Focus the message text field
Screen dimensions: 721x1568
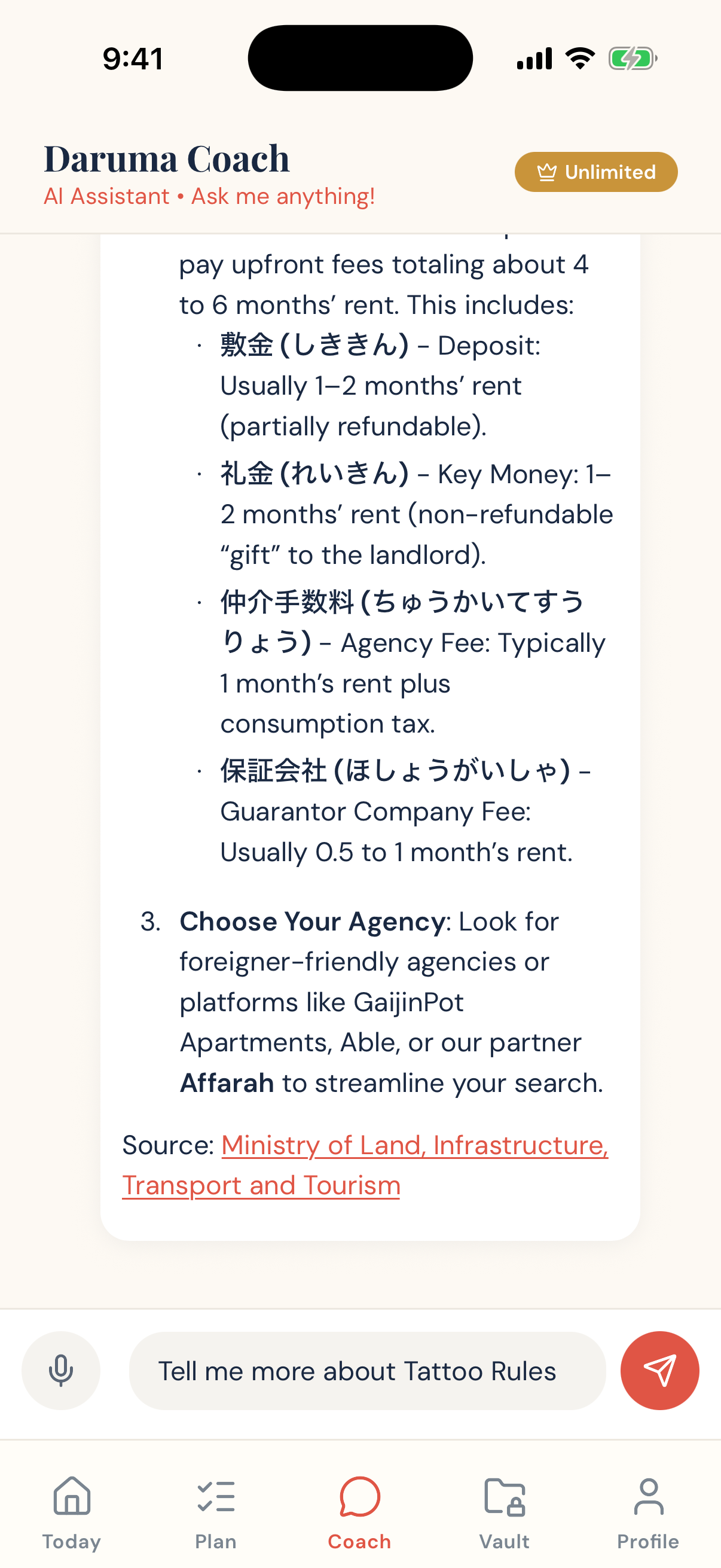367,1371
